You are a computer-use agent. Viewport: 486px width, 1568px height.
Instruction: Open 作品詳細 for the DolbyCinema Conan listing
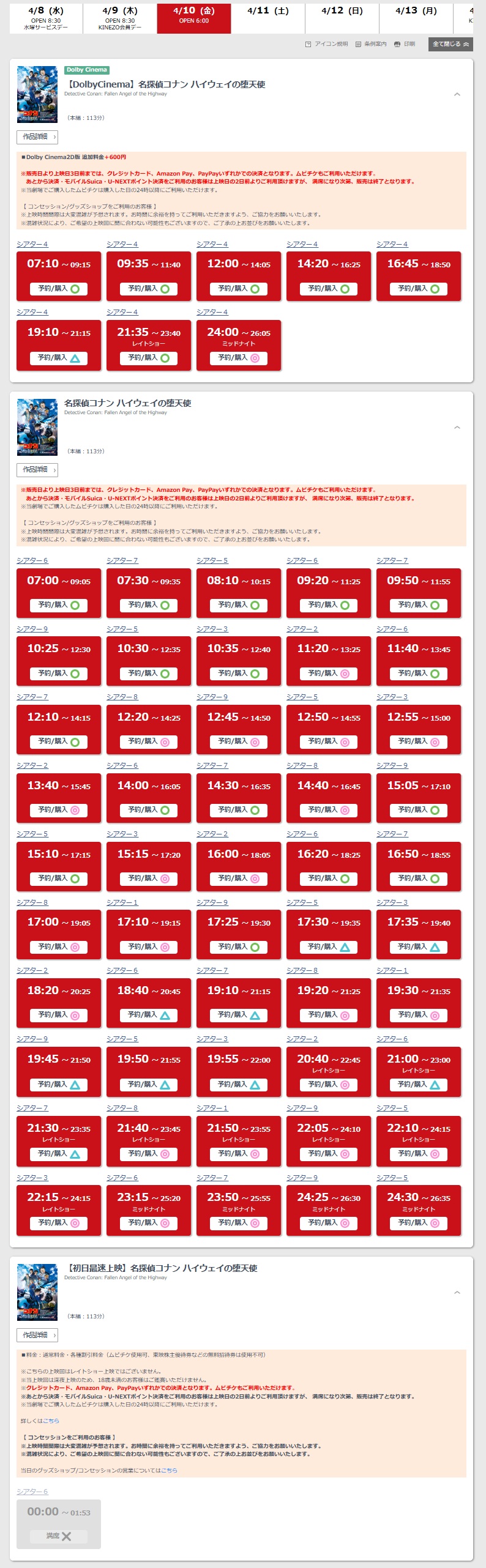[x=37, y=137]
